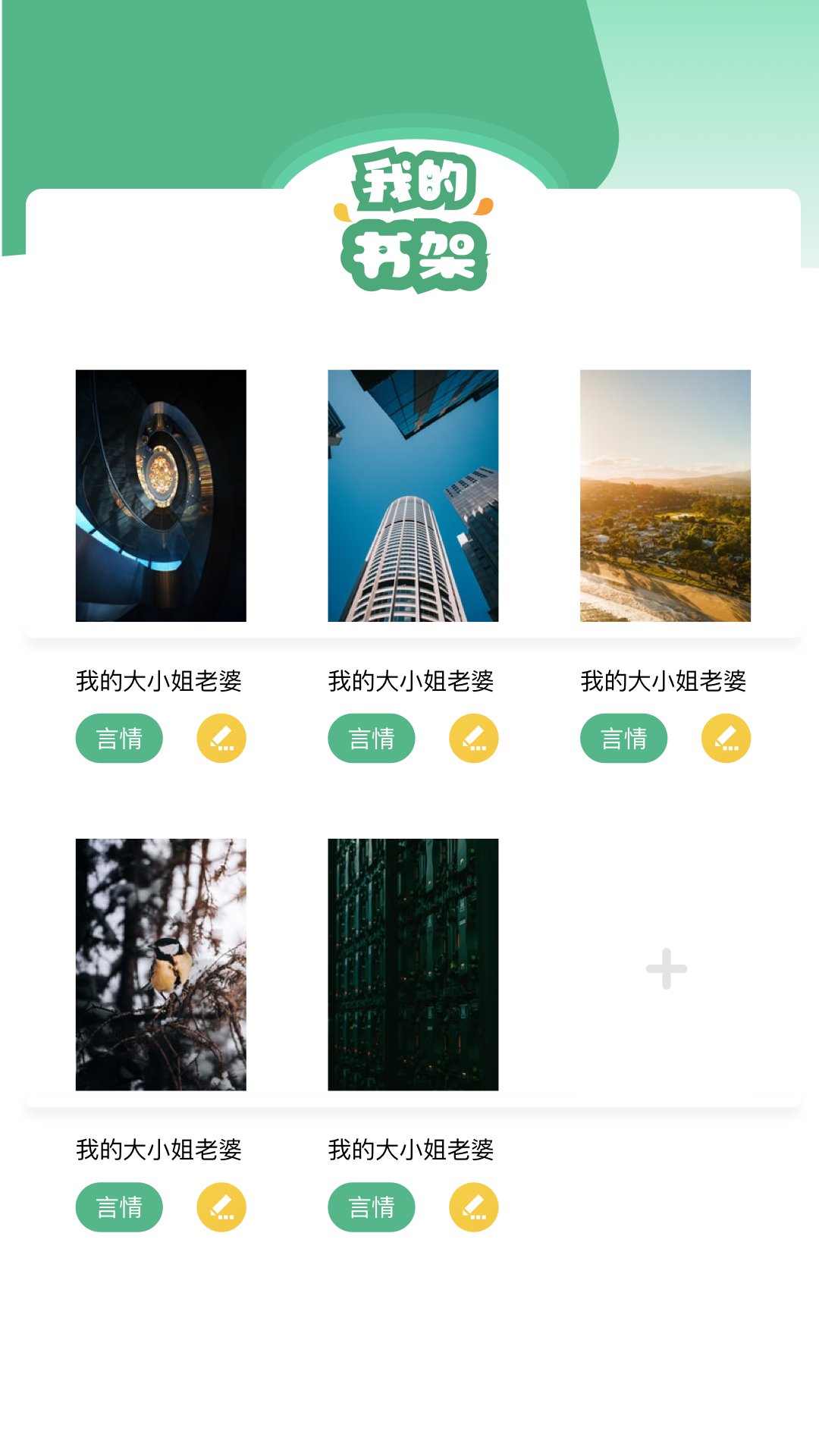The height and width of the screenshot is (1456, 819).
Task: Click the 我的书架 logo at the top
Action: (413, 220)
